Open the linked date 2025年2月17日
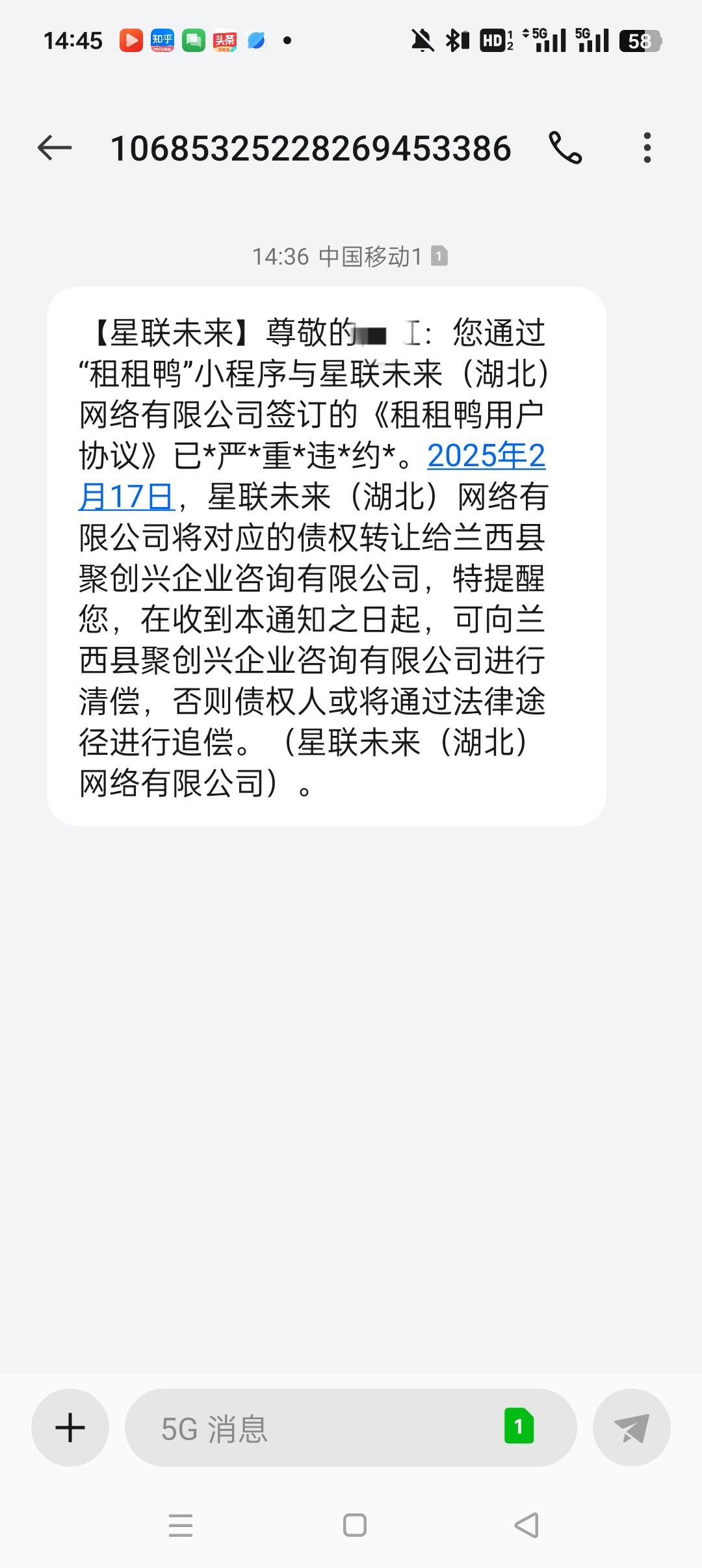Screen dimensions: 702x1568 click(x=312, y=476)
